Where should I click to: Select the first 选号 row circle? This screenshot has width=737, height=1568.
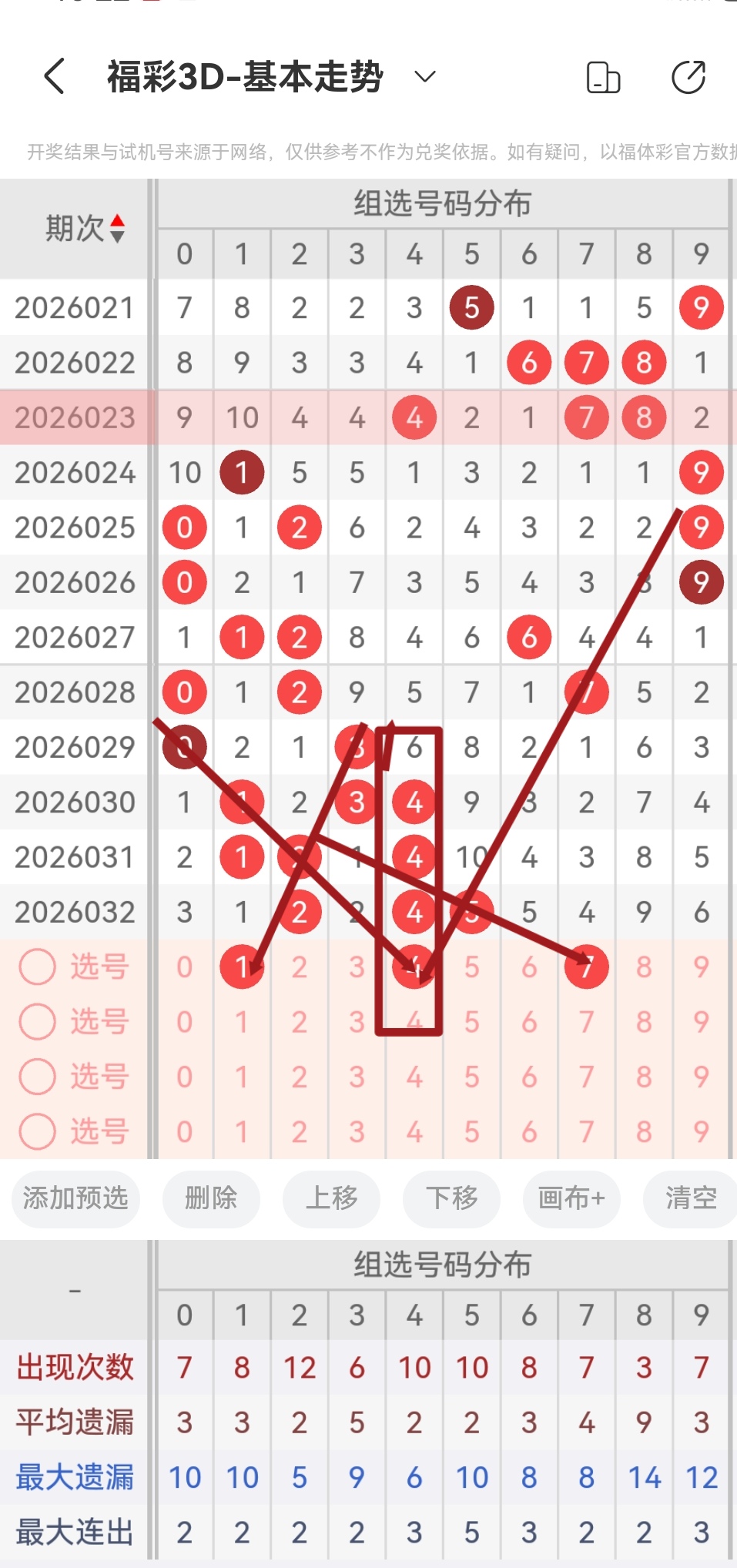[x=36, y=967]
